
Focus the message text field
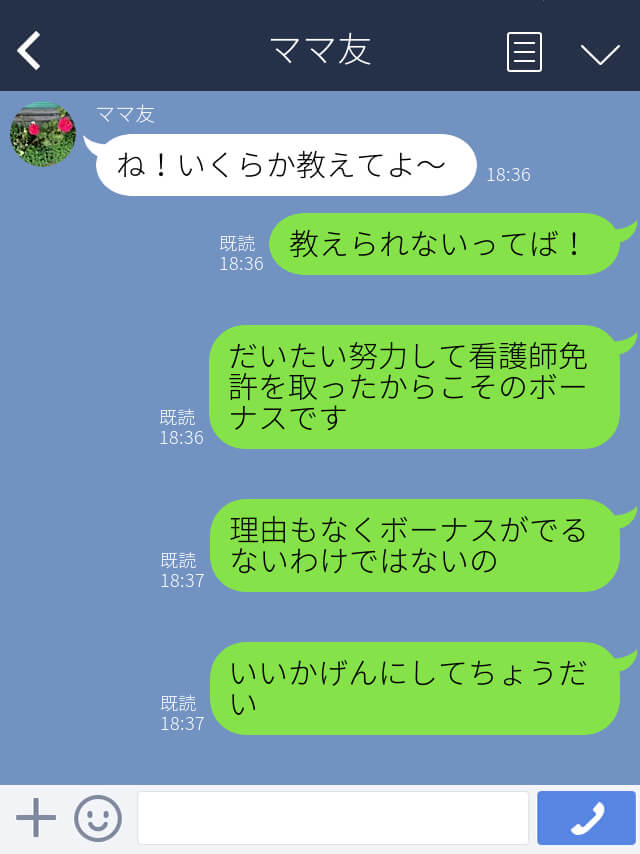tap(332, 818)
